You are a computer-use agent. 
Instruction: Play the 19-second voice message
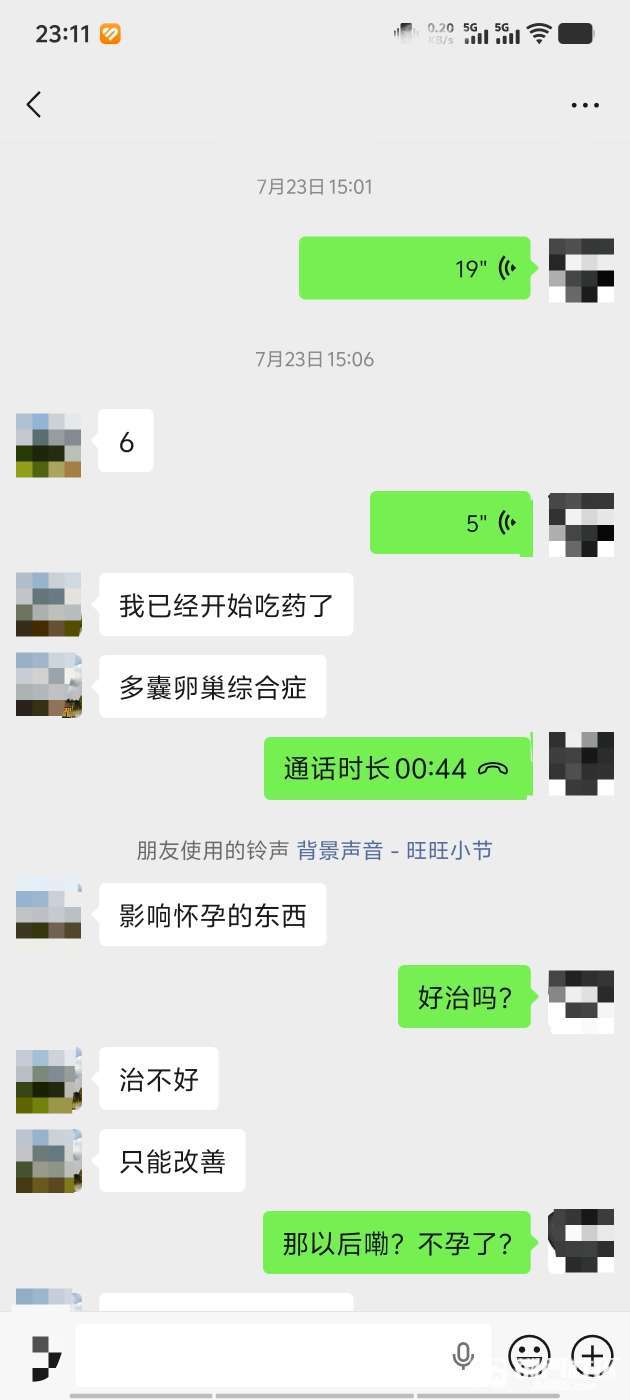(416, 268)
